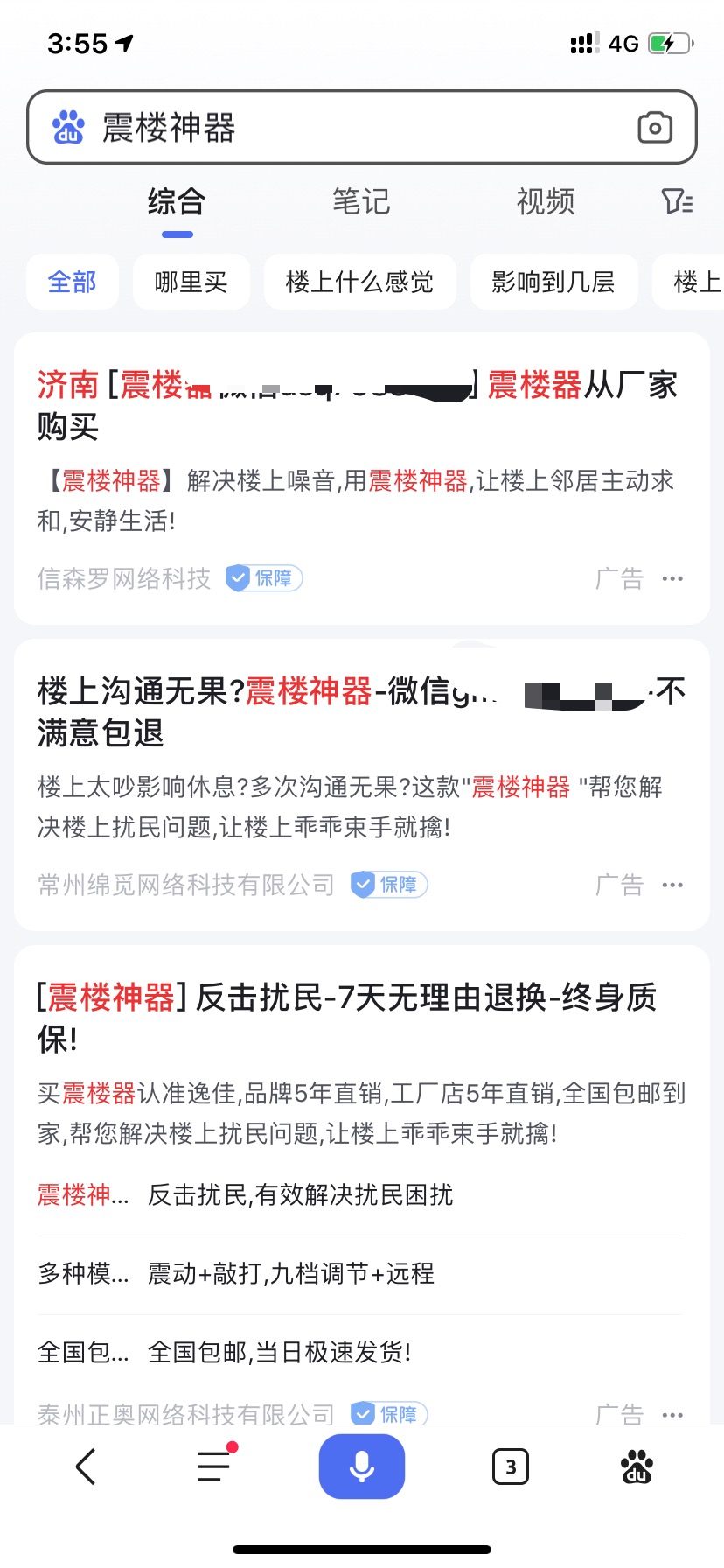Open the filter icon beside 视频
The image size is (724, 1568).
click(x=677, y=202)
